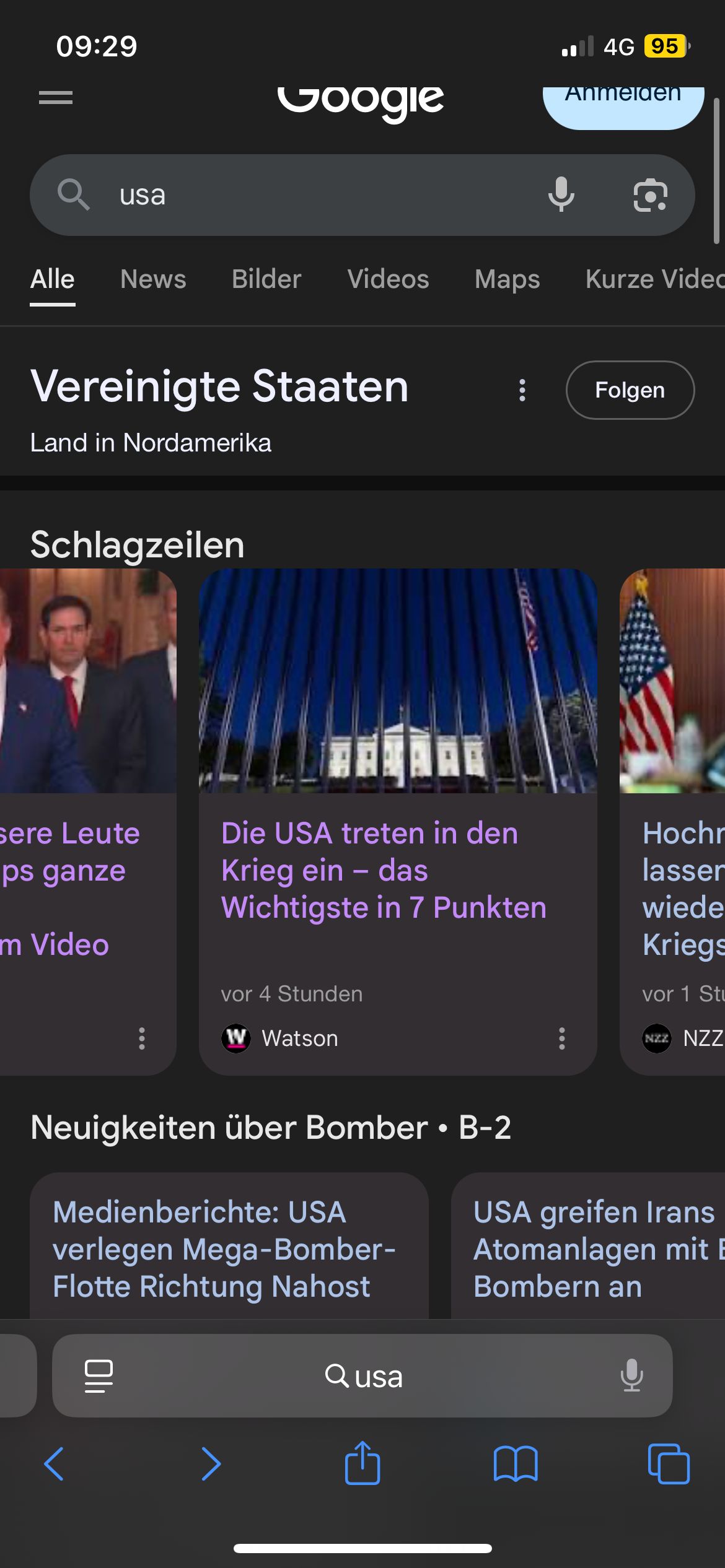Tap the Safari address bar showing usa
725x1568 pixels.
pyautogui.click(x=363, y=1376)
